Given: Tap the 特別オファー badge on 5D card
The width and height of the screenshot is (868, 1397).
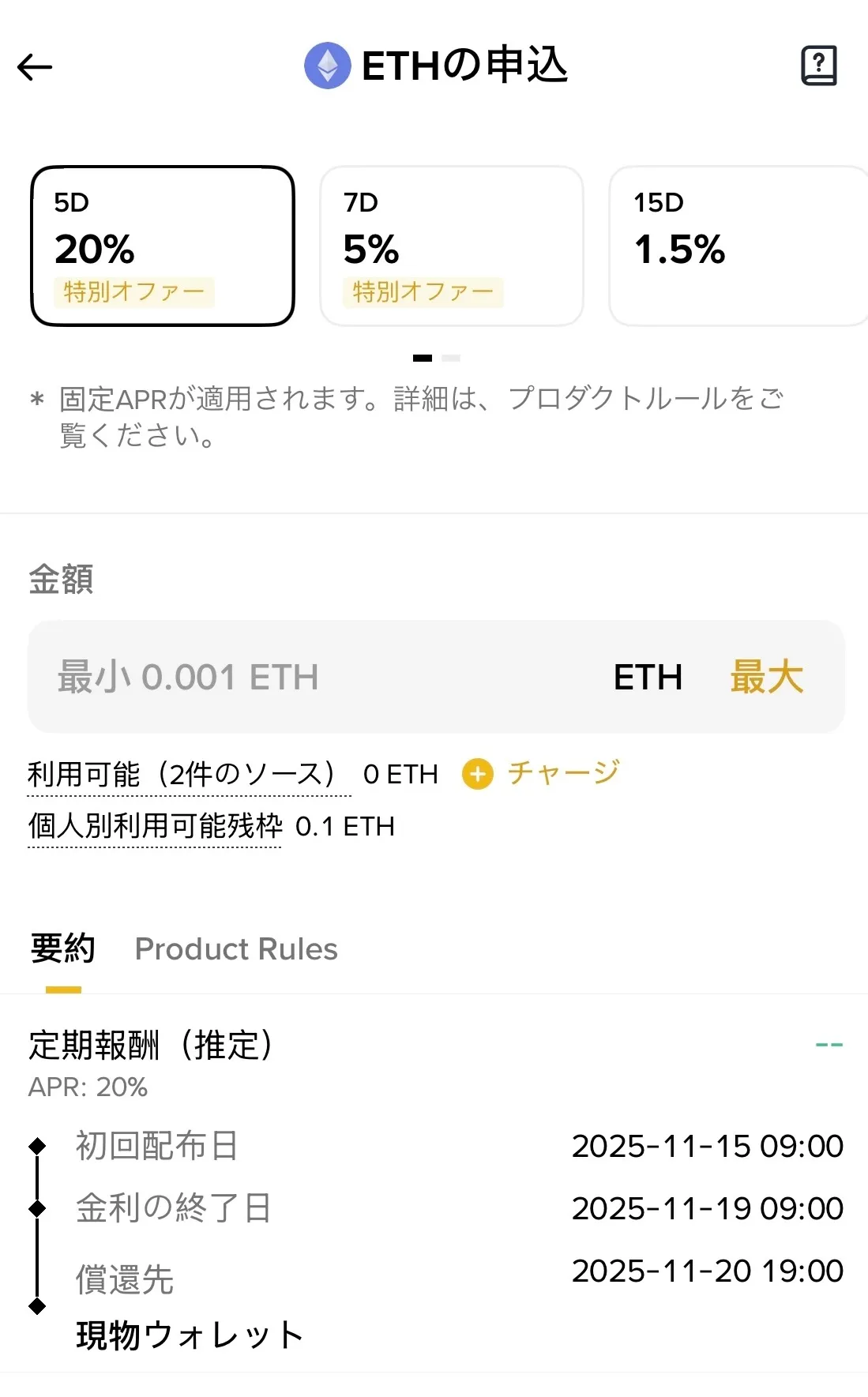Looking at the screenshot, I should (x=133, y=292).
